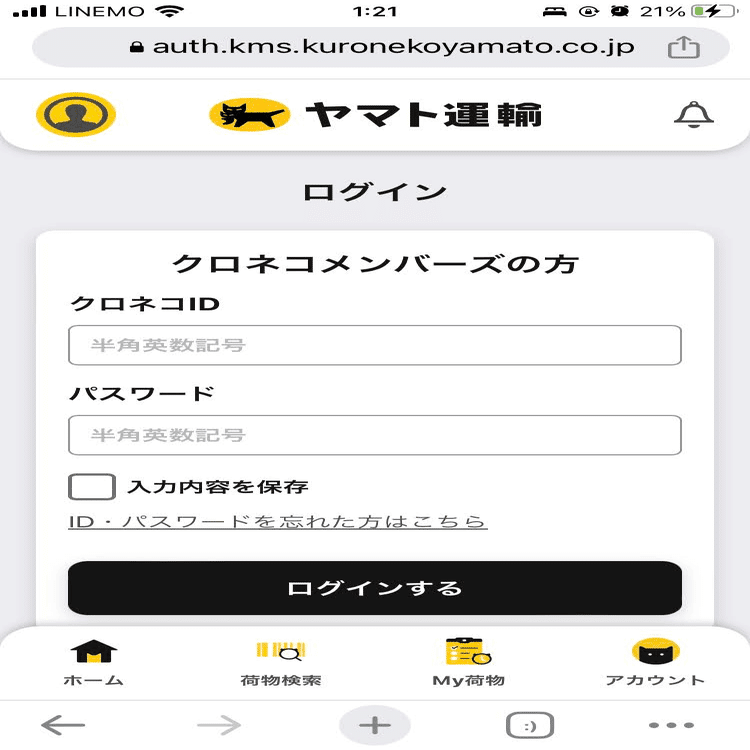The image size is (750, 750).
Task: Open the notifications bell
Action: point(694,115)
